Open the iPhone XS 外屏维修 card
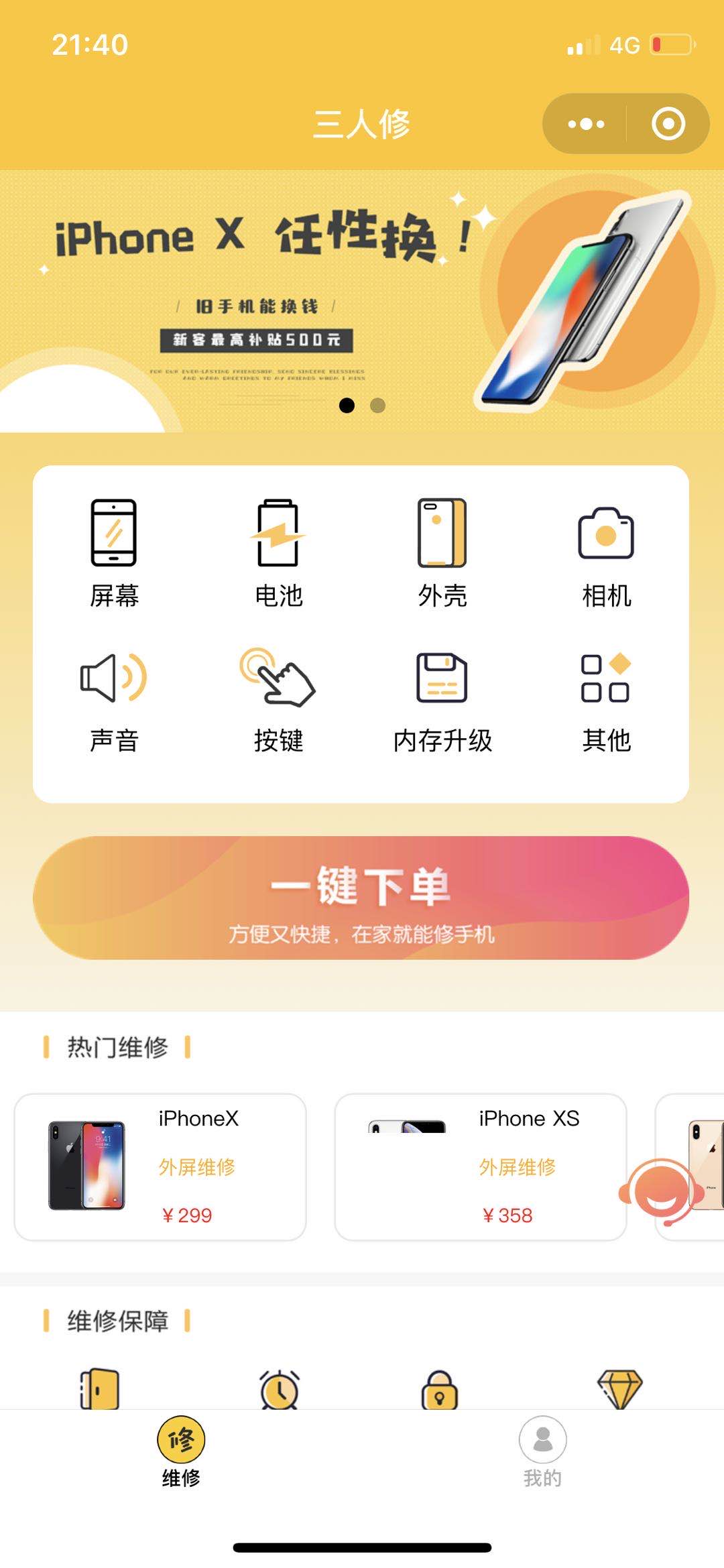 pyautogui.click(x=480, y=1166)
